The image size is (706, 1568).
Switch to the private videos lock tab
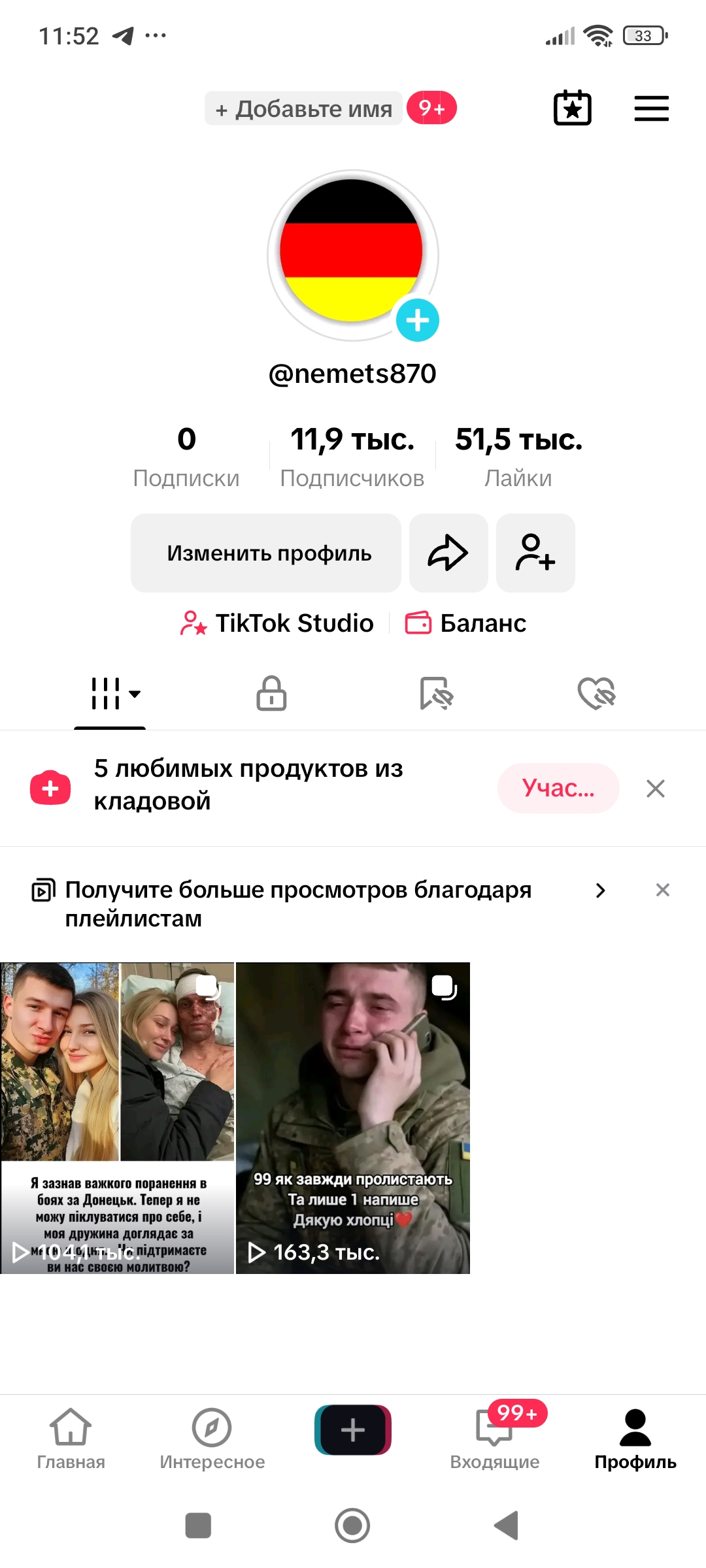271,694
